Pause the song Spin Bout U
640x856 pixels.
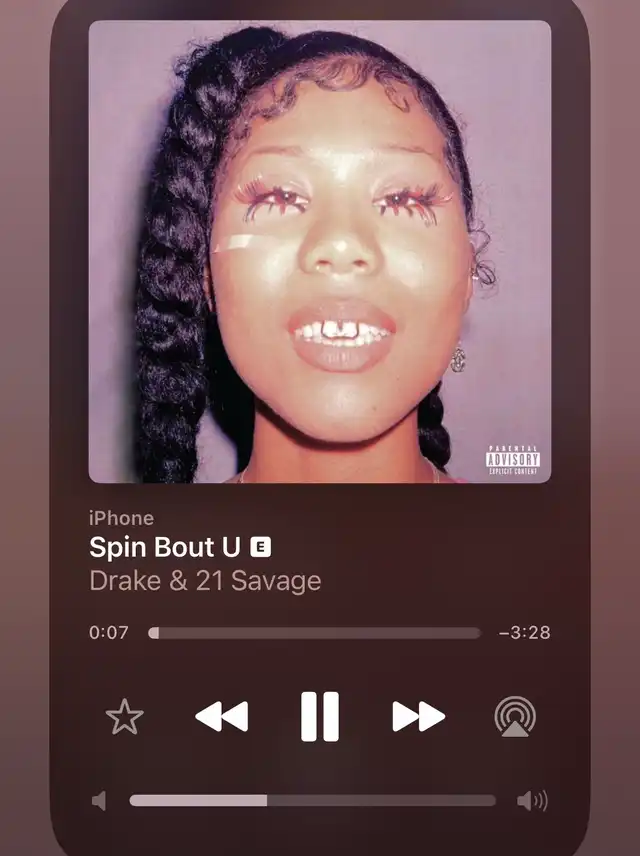click(320, 716)
